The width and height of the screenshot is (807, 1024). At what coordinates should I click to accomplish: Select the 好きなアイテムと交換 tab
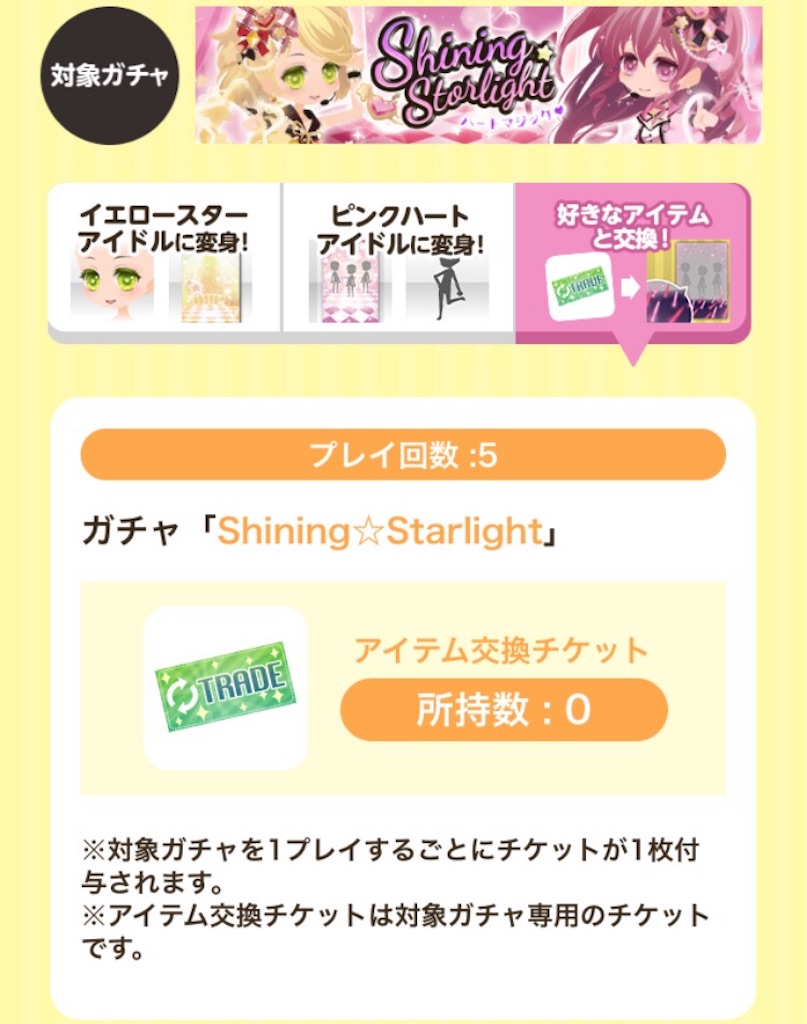tap(633, 263)
